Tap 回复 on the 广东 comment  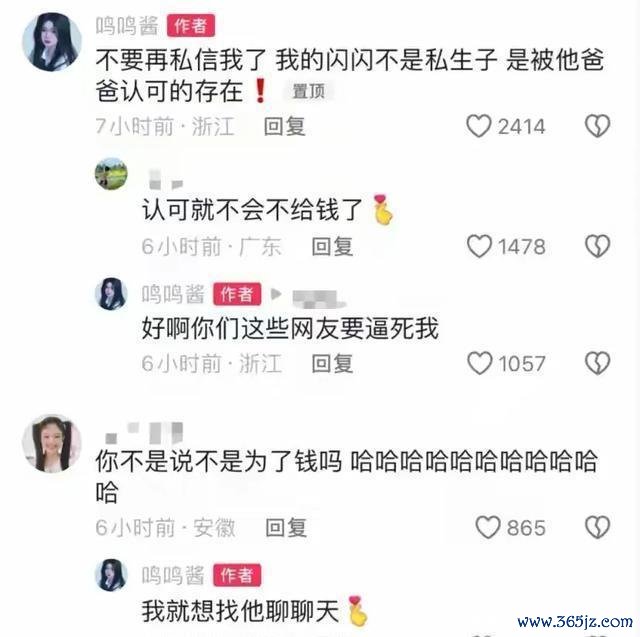tap(331, 246)
